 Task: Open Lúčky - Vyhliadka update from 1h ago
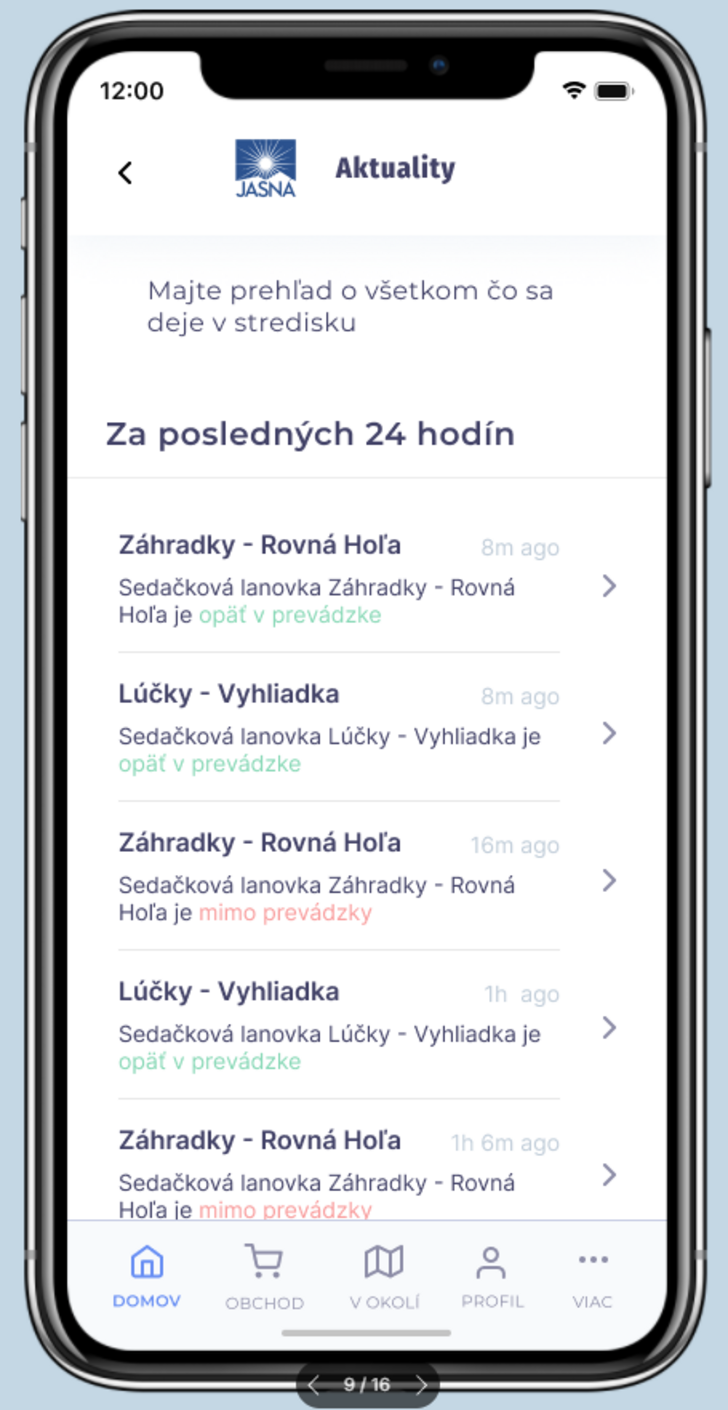click(338, 1026)
